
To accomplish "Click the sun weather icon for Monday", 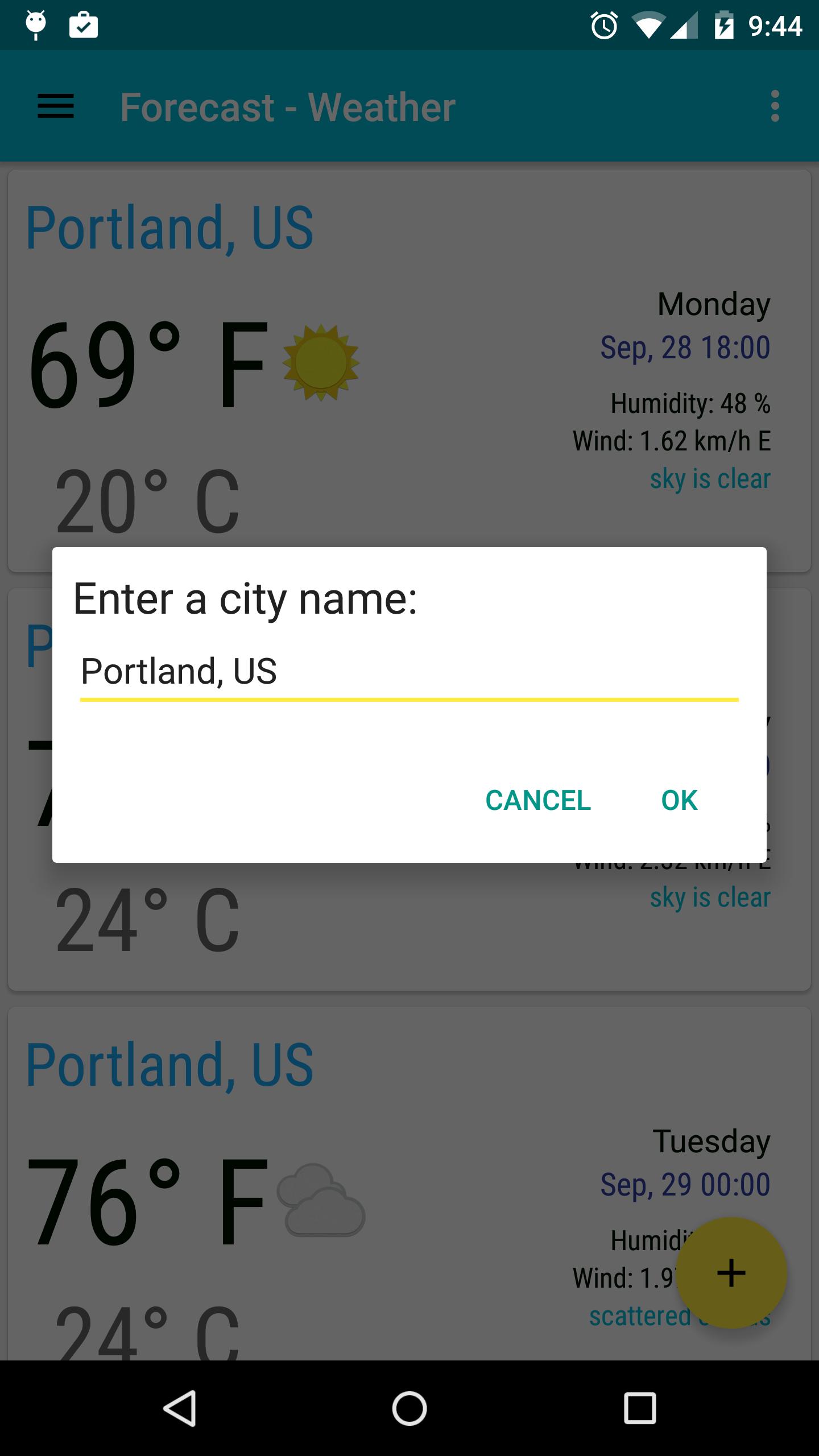I will [x=320, y=364].
